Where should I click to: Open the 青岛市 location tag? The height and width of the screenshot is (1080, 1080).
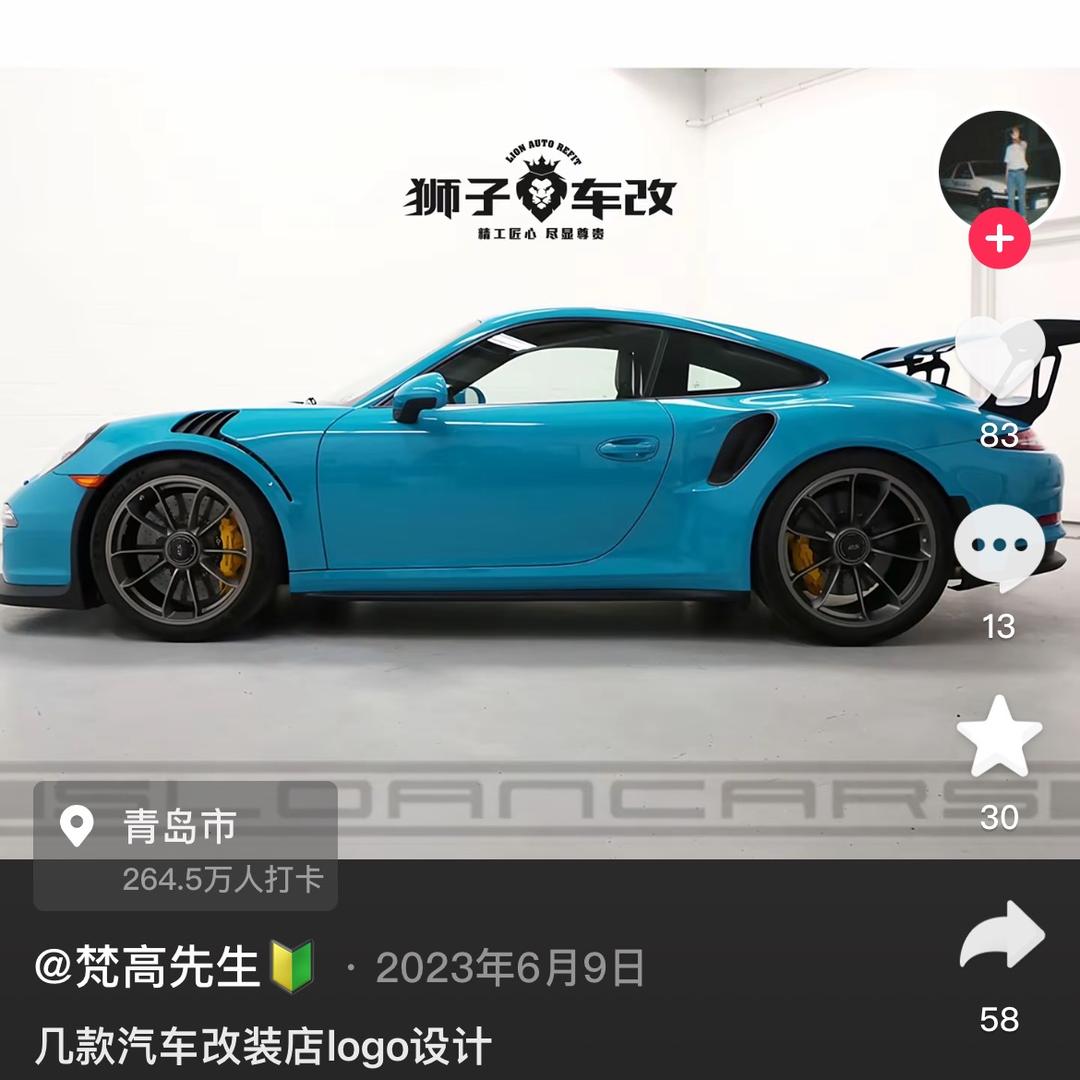coord(185,845)
